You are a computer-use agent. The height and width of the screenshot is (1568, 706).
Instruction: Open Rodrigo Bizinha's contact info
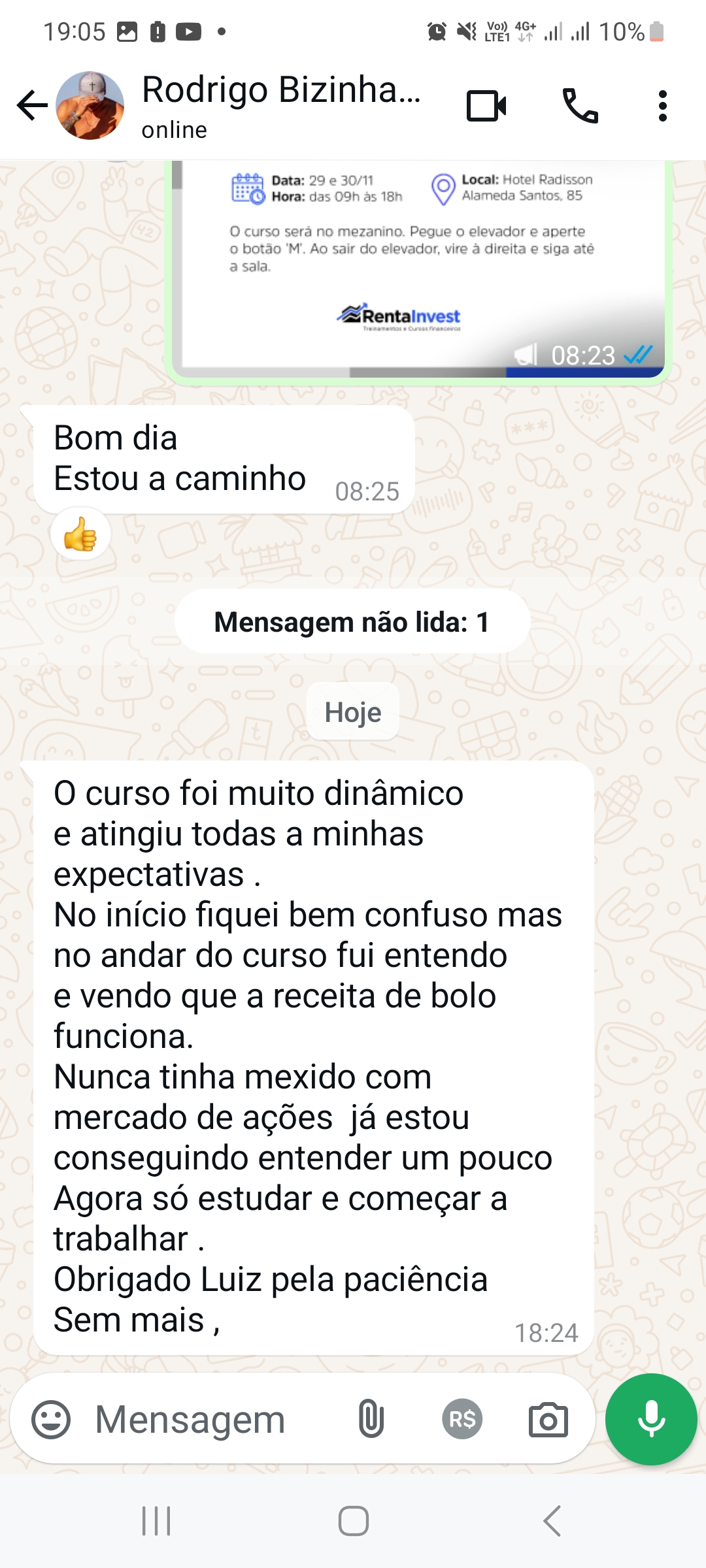(281, 105)
